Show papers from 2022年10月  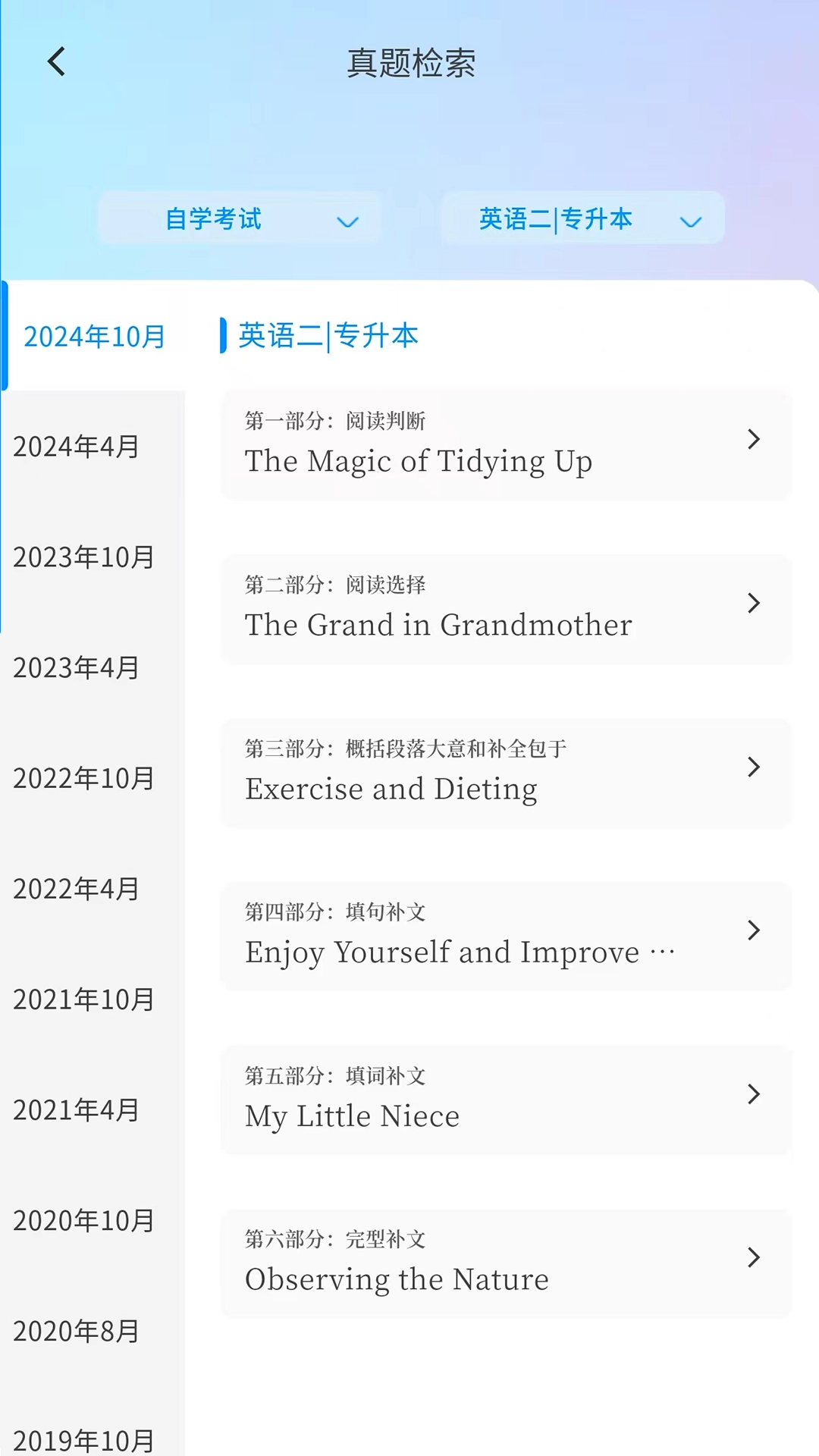coord(83,778)
